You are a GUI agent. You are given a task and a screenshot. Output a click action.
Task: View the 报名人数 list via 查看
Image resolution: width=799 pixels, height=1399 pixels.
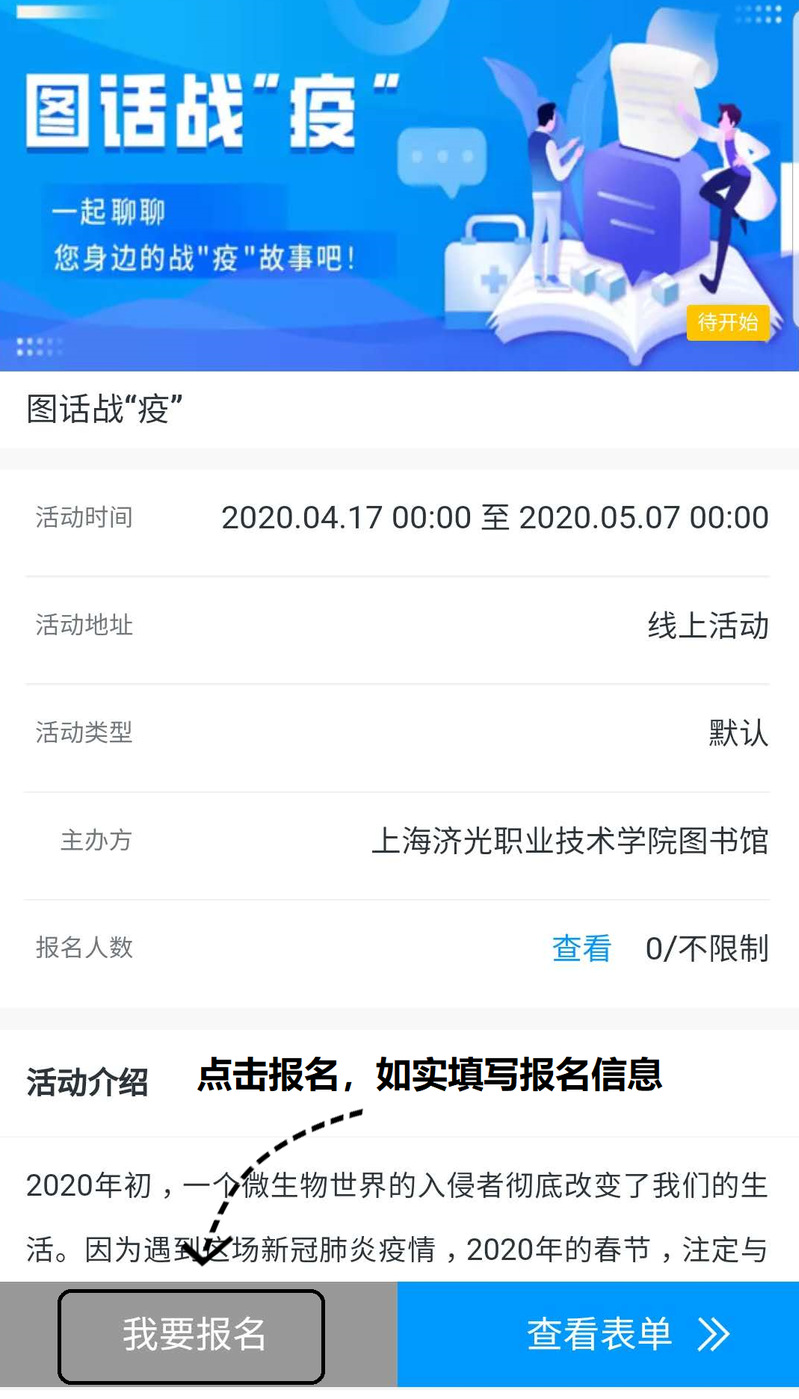pyautogui.click(x=581, y=948)
